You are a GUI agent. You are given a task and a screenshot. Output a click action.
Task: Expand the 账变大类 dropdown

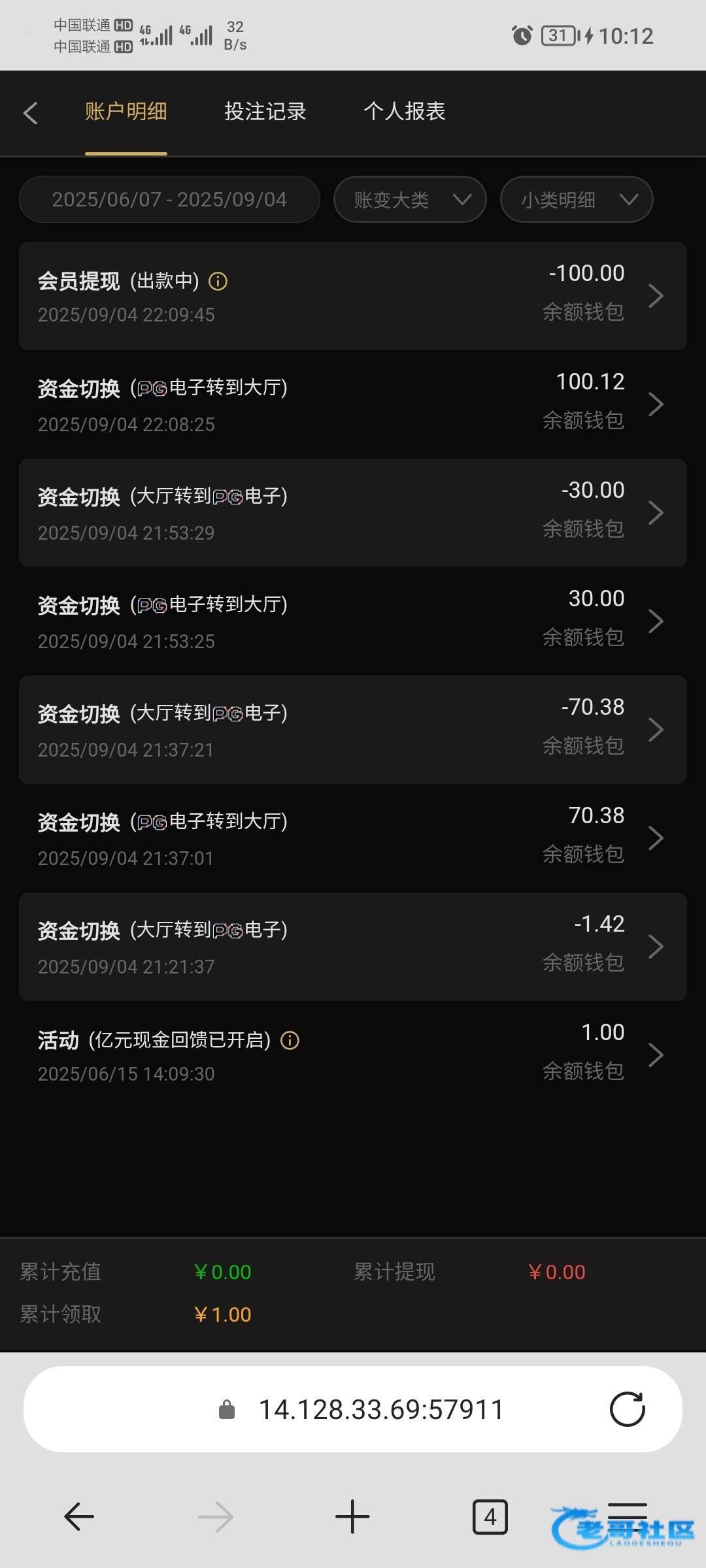click(x=410, y=199)
